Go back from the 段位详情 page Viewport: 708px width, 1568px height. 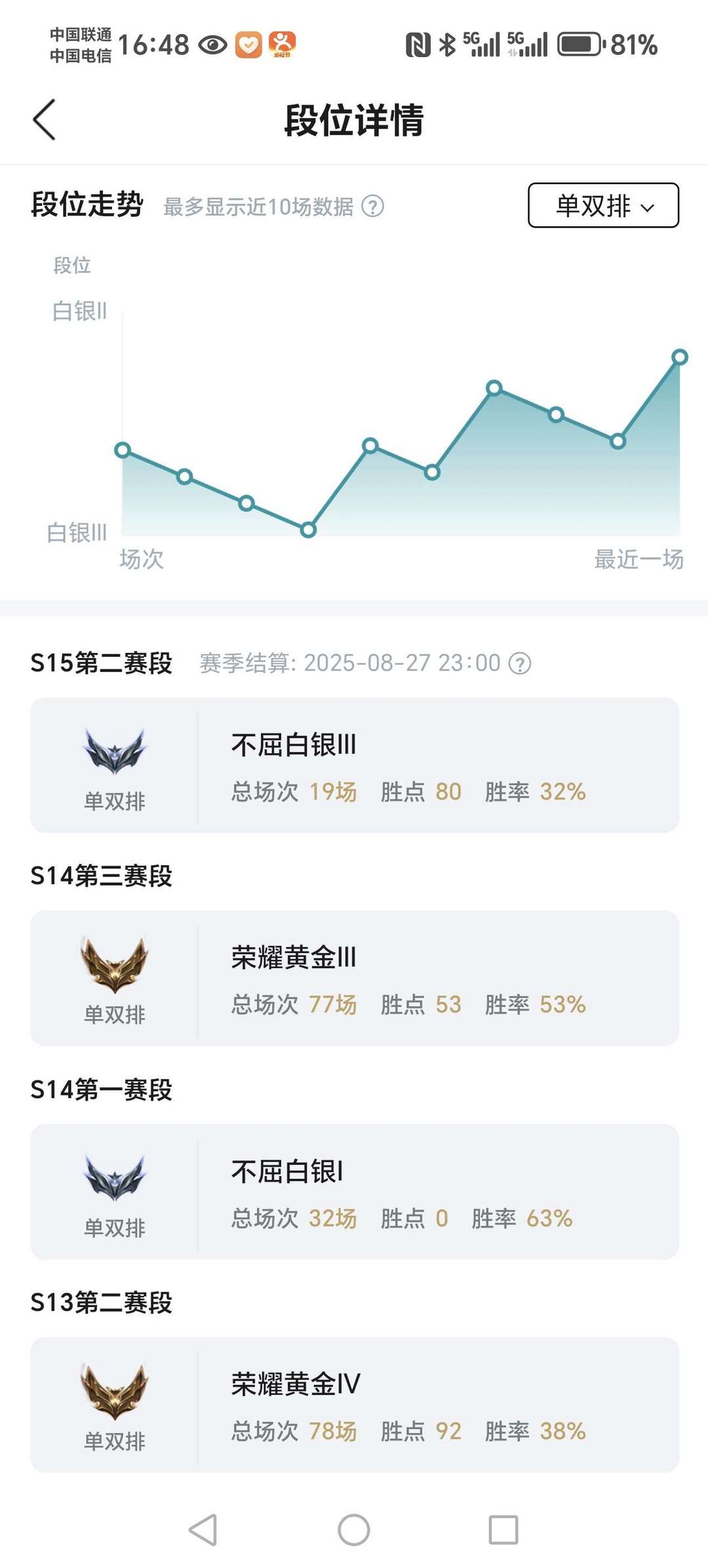44,120
